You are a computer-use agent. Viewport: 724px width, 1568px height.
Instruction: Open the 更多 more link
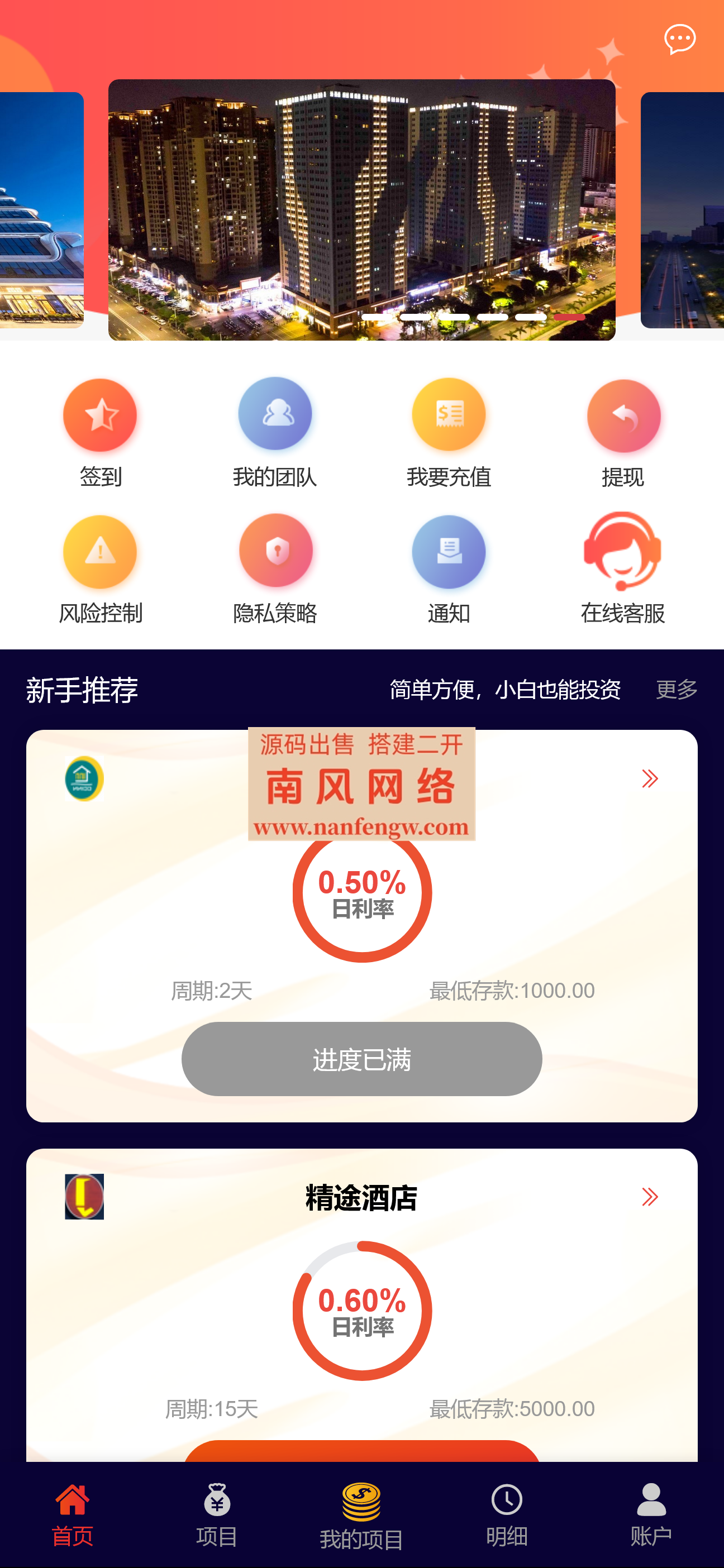click(x=676, y=690)
